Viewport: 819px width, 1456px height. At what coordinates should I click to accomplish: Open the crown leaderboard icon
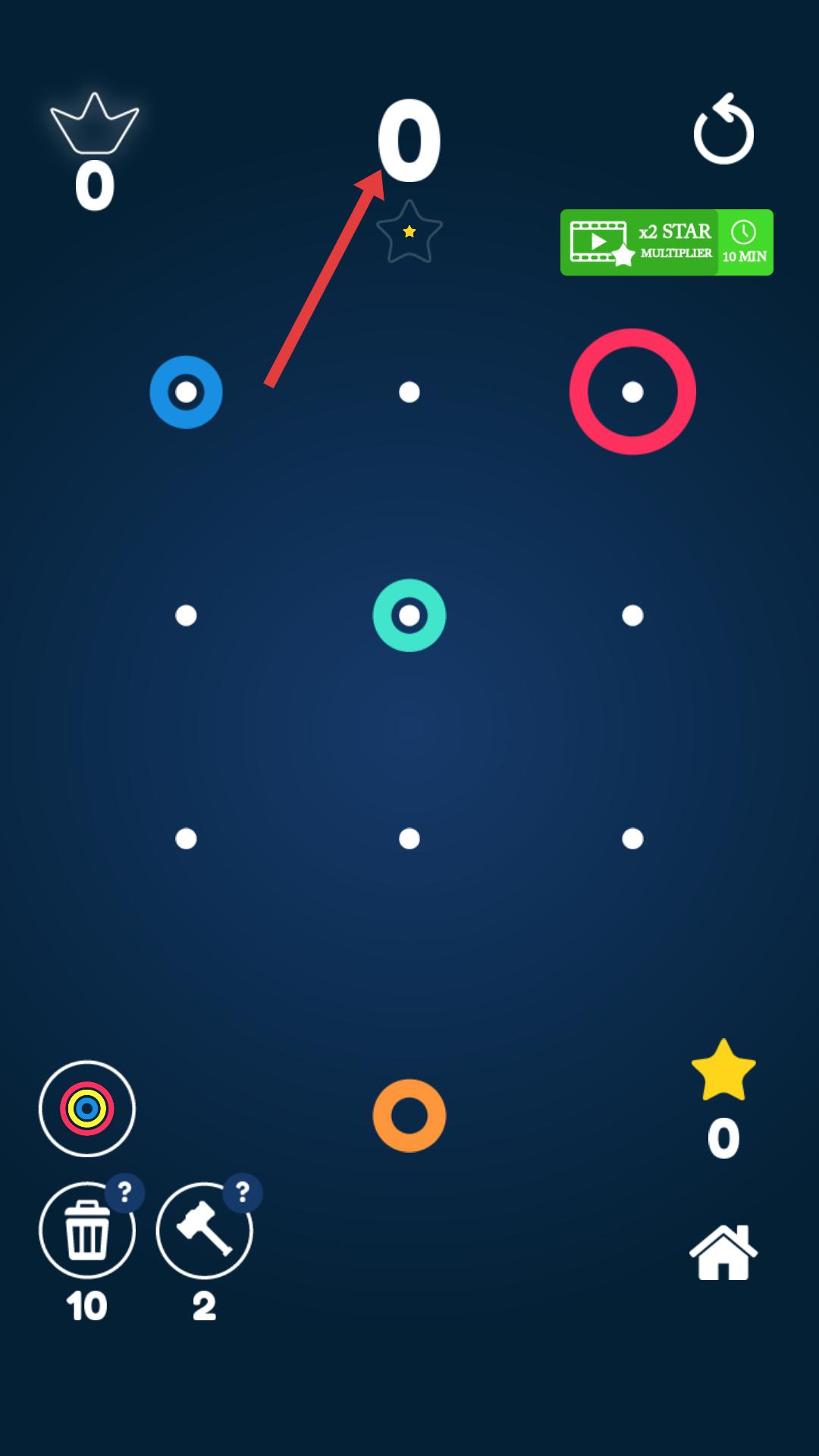point(95,124)
